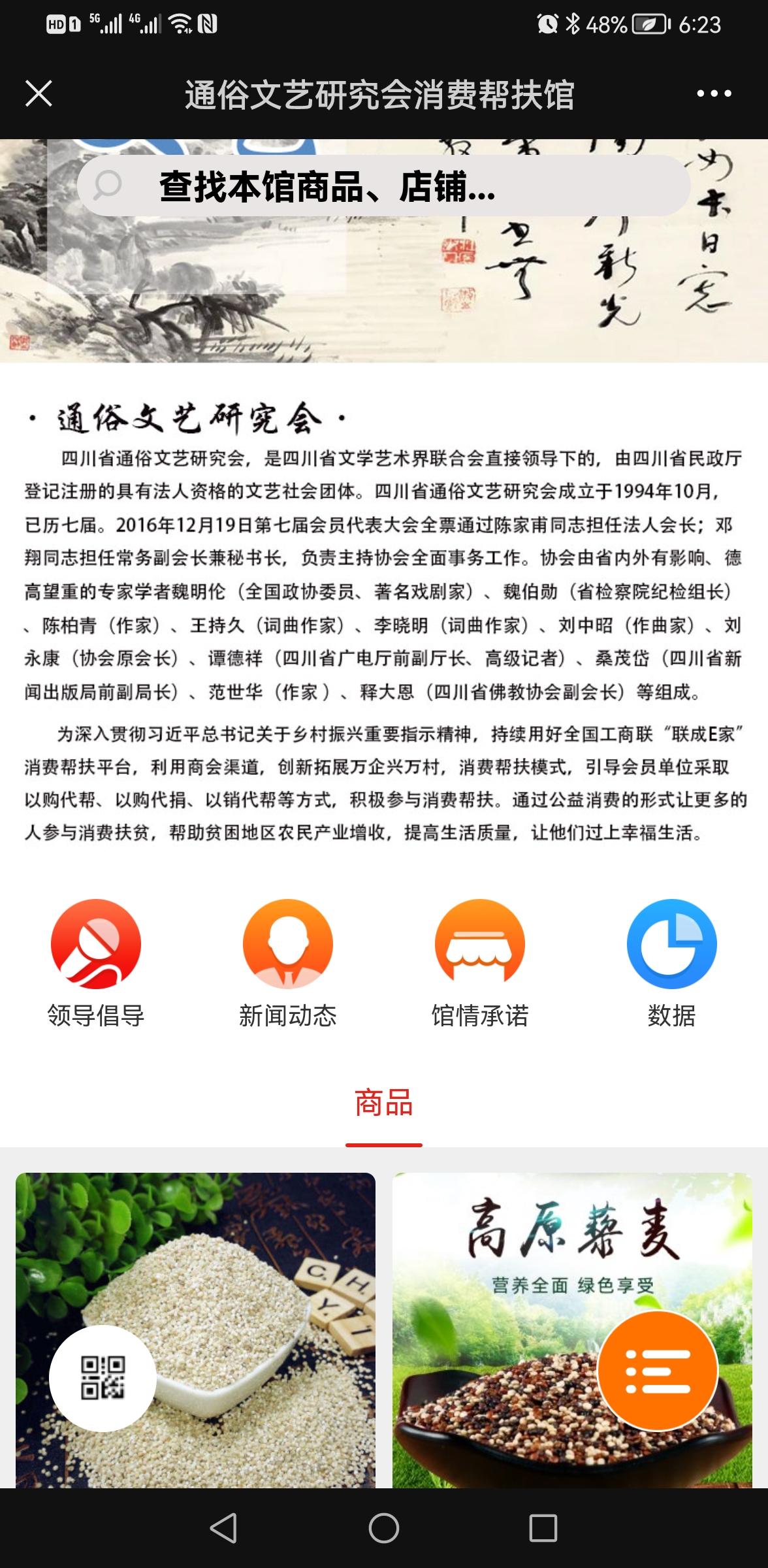
Task: Go back with system navigation triangle
Action: click(223, 1528)
